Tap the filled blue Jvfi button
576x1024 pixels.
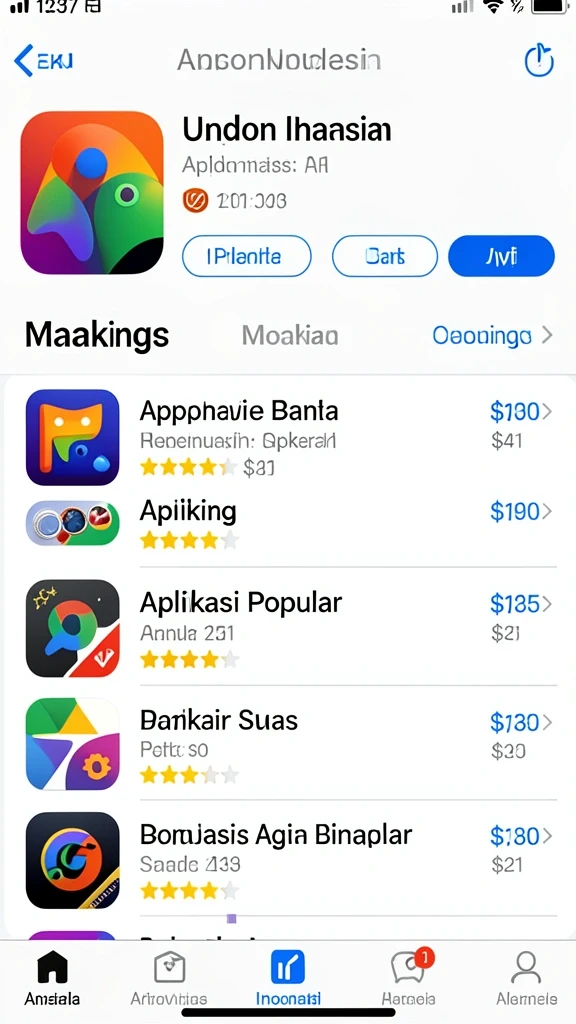pyautogui.click(x=501, y=256)
